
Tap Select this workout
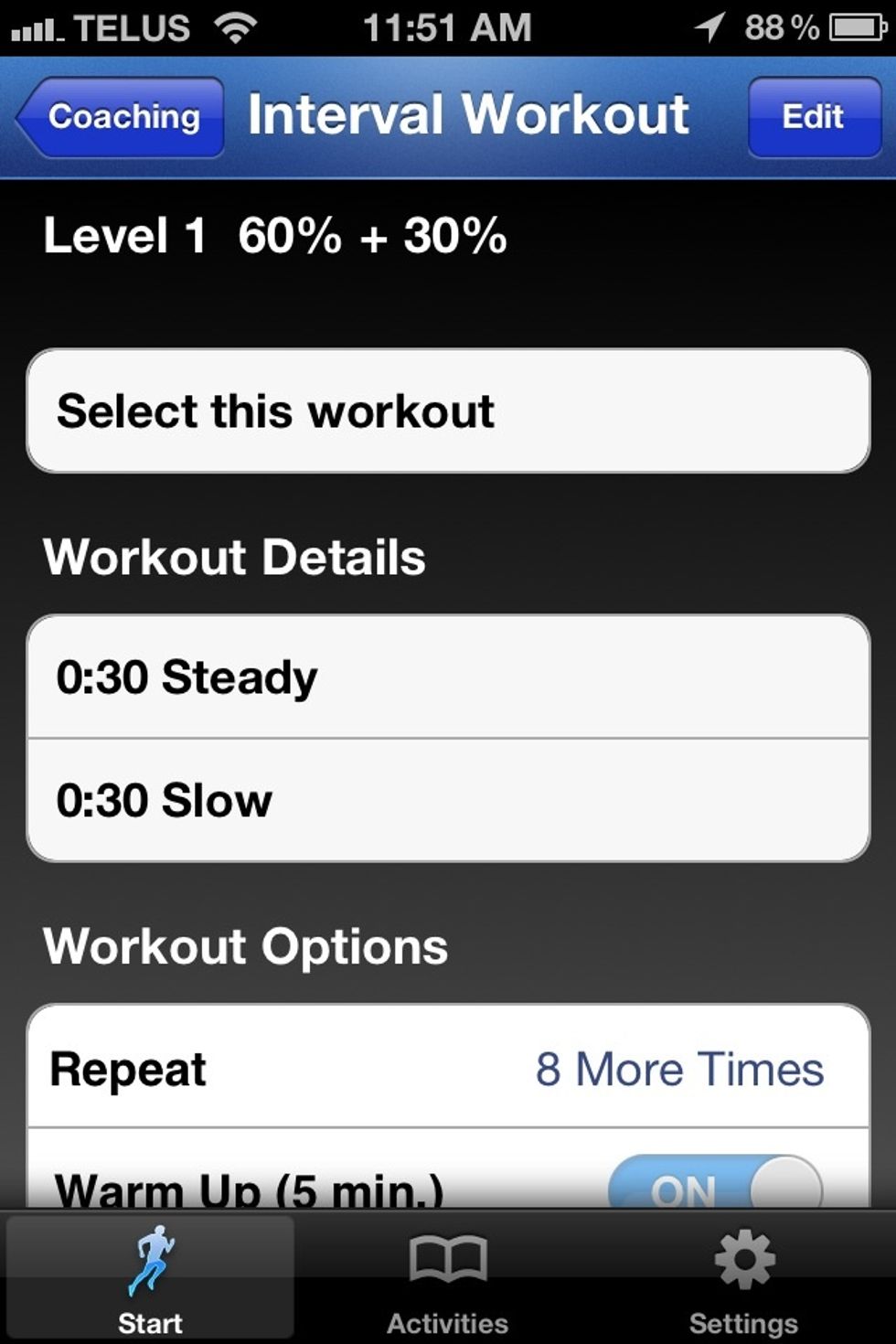point(448,411)
